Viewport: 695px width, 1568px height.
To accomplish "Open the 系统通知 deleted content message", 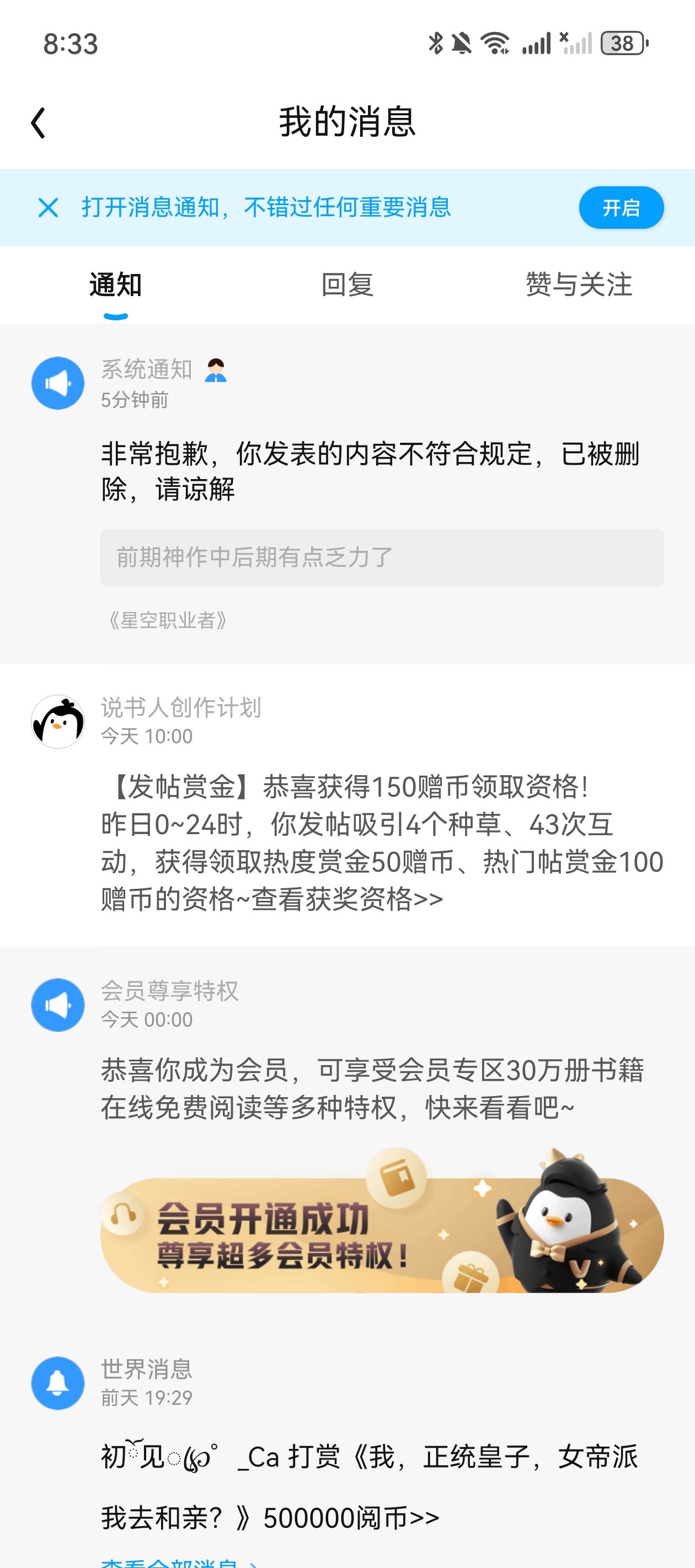I will 347,493.
